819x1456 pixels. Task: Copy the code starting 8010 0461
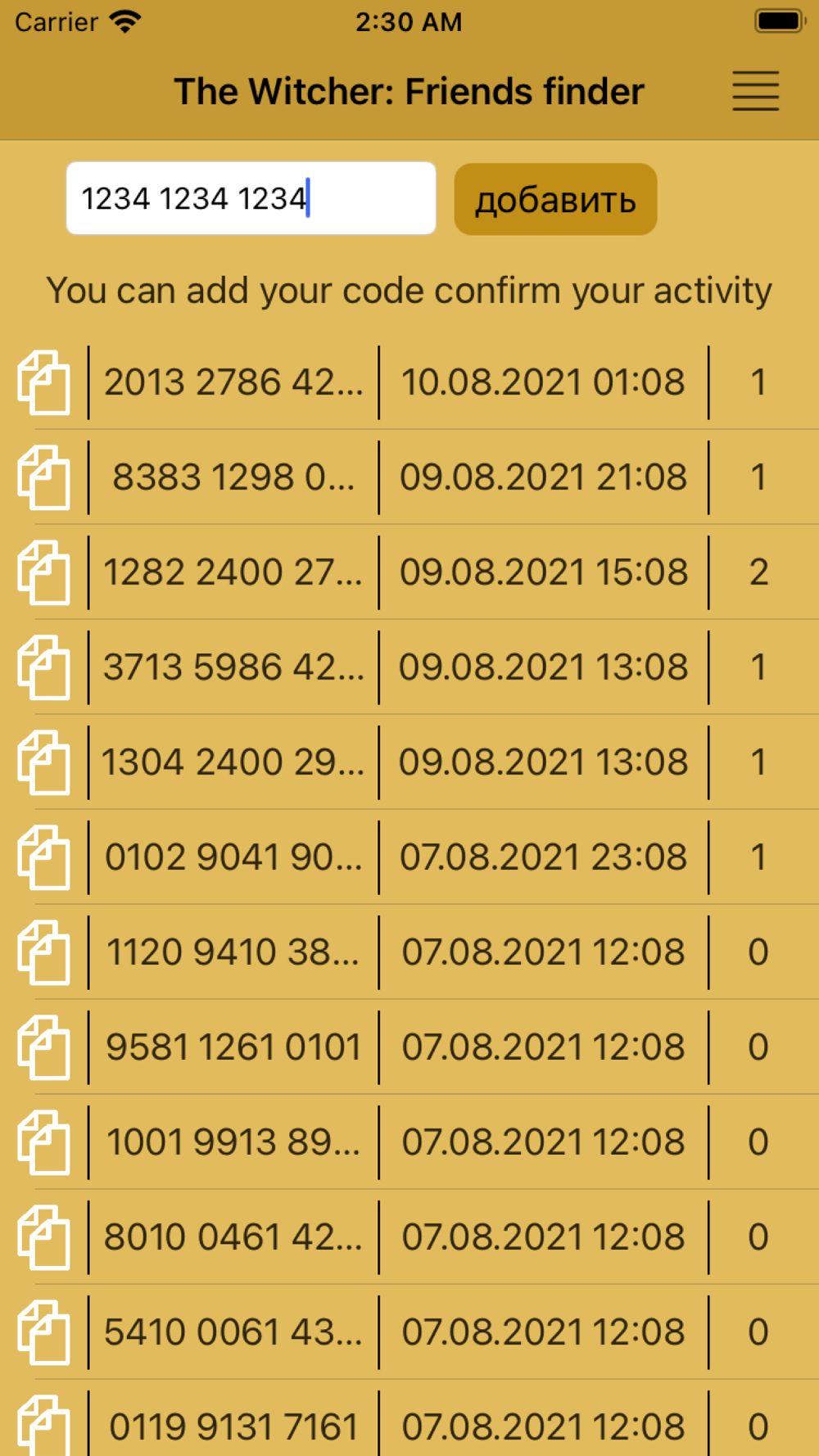[43, 1237]
